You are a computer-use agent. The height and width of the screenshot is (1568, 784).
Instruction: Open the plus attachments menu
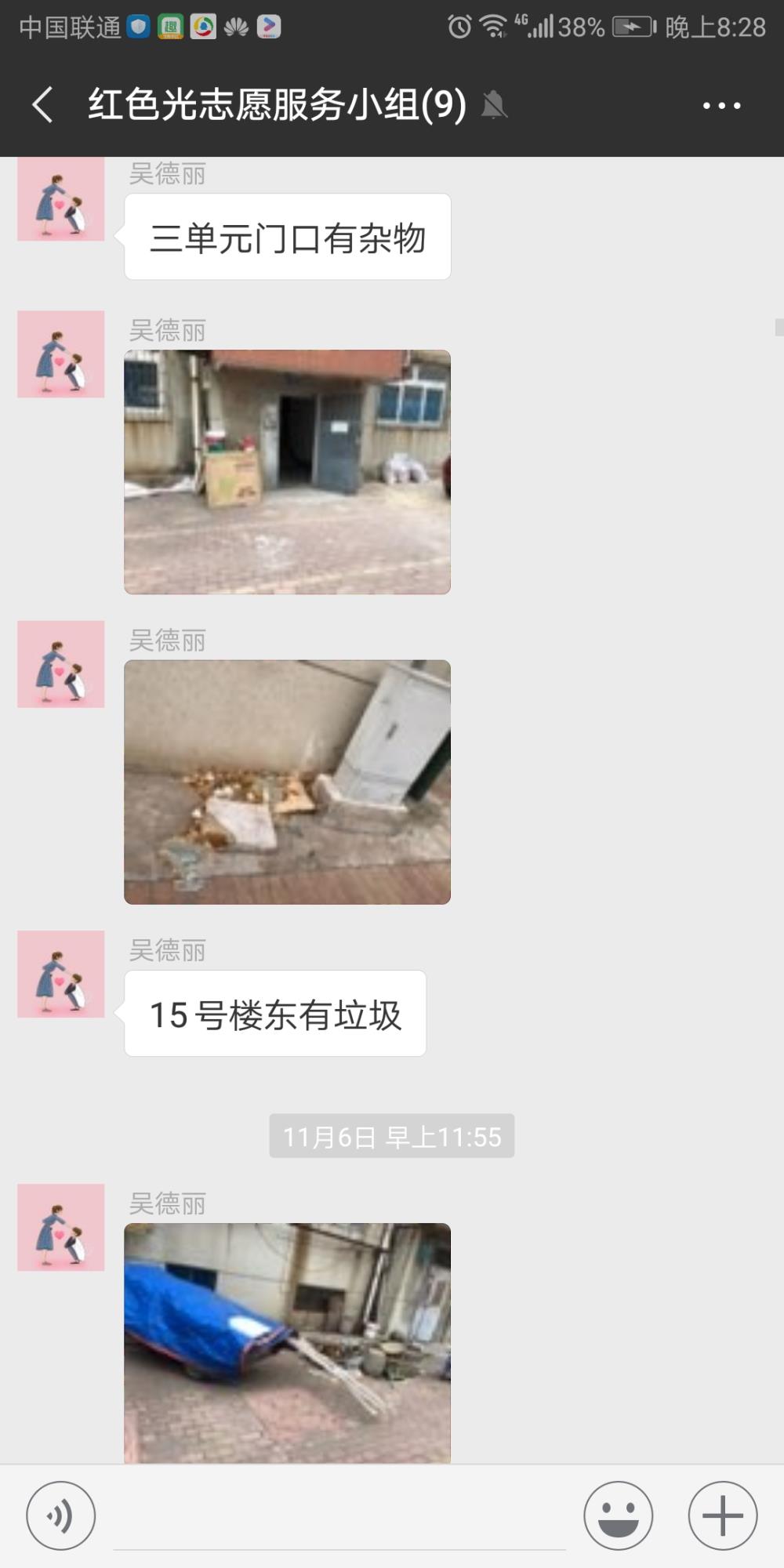[x=722, y=1515]
